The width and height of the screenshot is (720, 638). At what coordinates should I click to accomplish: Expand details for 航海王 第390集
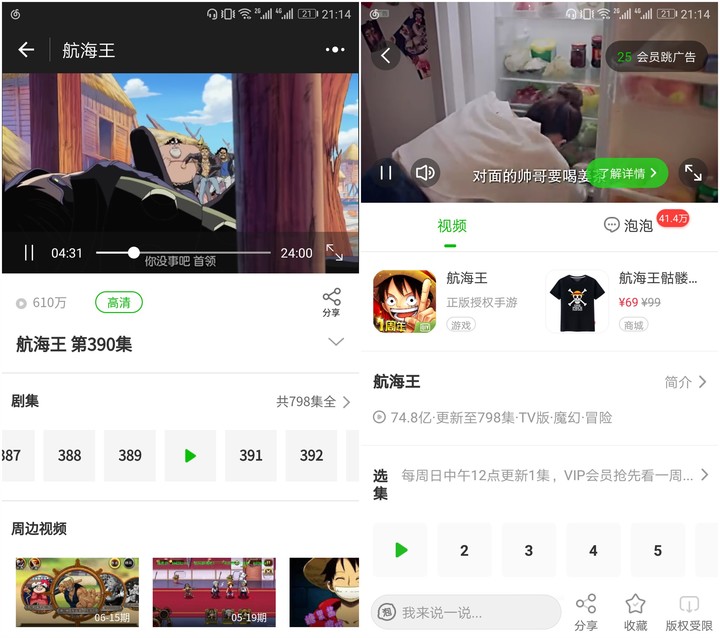[x=335, y=342]
